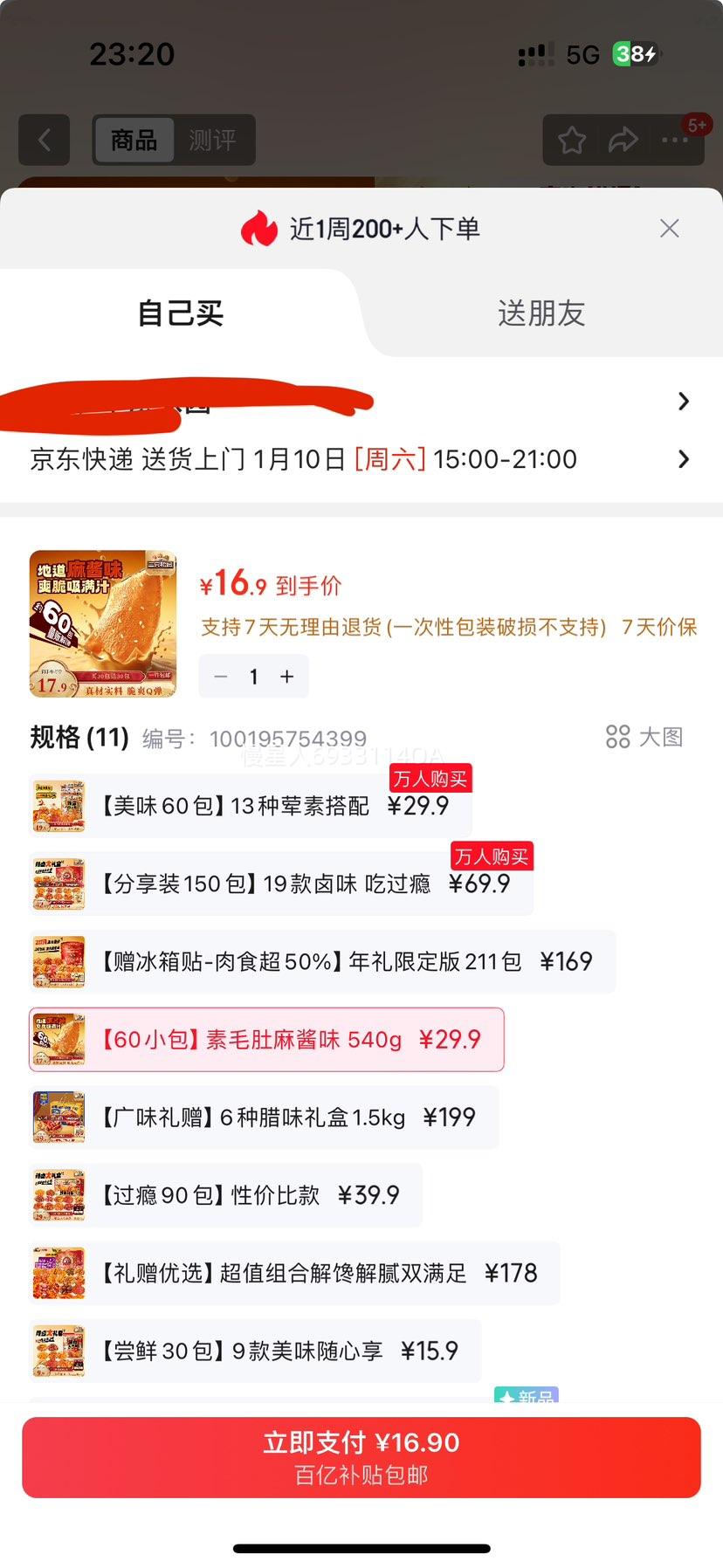Image resolution: width=723 pixels, height=1568 pixels.
Task: Open the more options icon with 5+ badge
Action: coord(675,140)
